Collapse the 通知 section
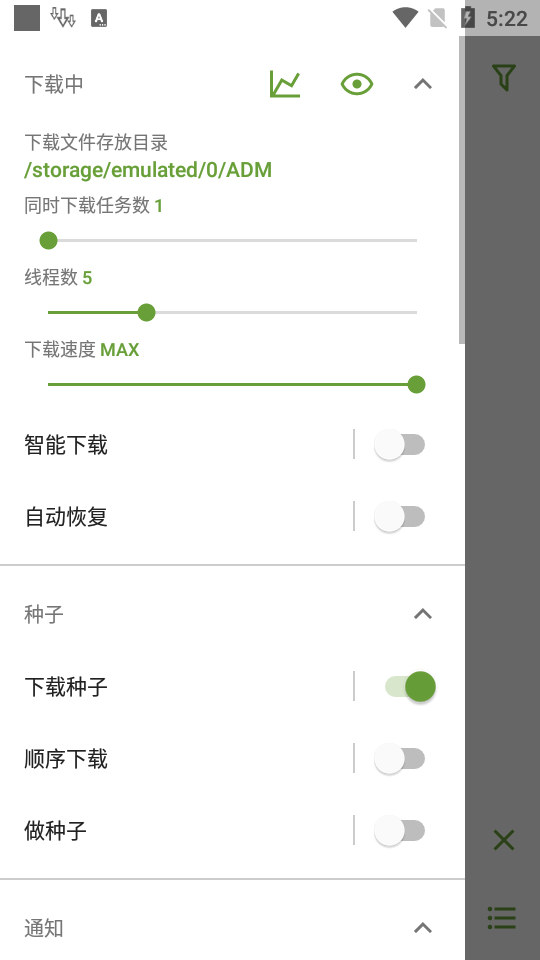The width and height of the screenshot is (540, 960). (422, 928)
